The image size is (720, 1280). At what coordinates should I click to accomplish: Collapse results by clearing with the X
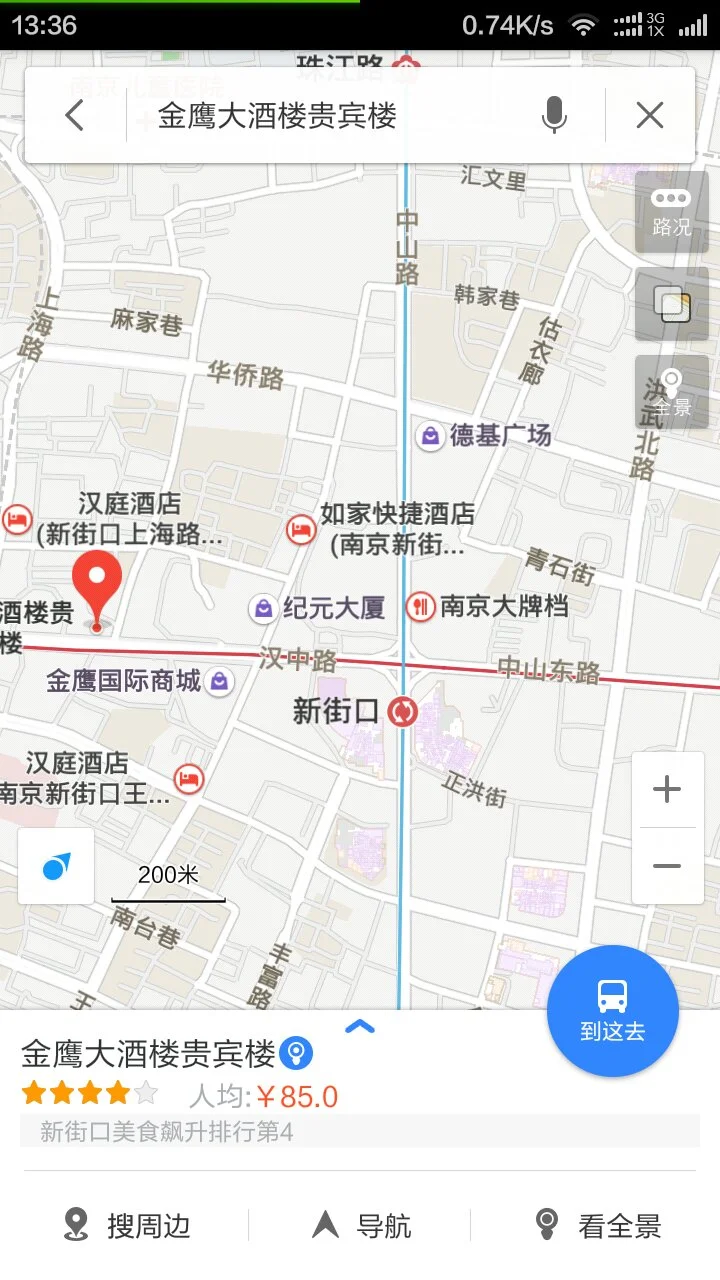pos(649,114)
